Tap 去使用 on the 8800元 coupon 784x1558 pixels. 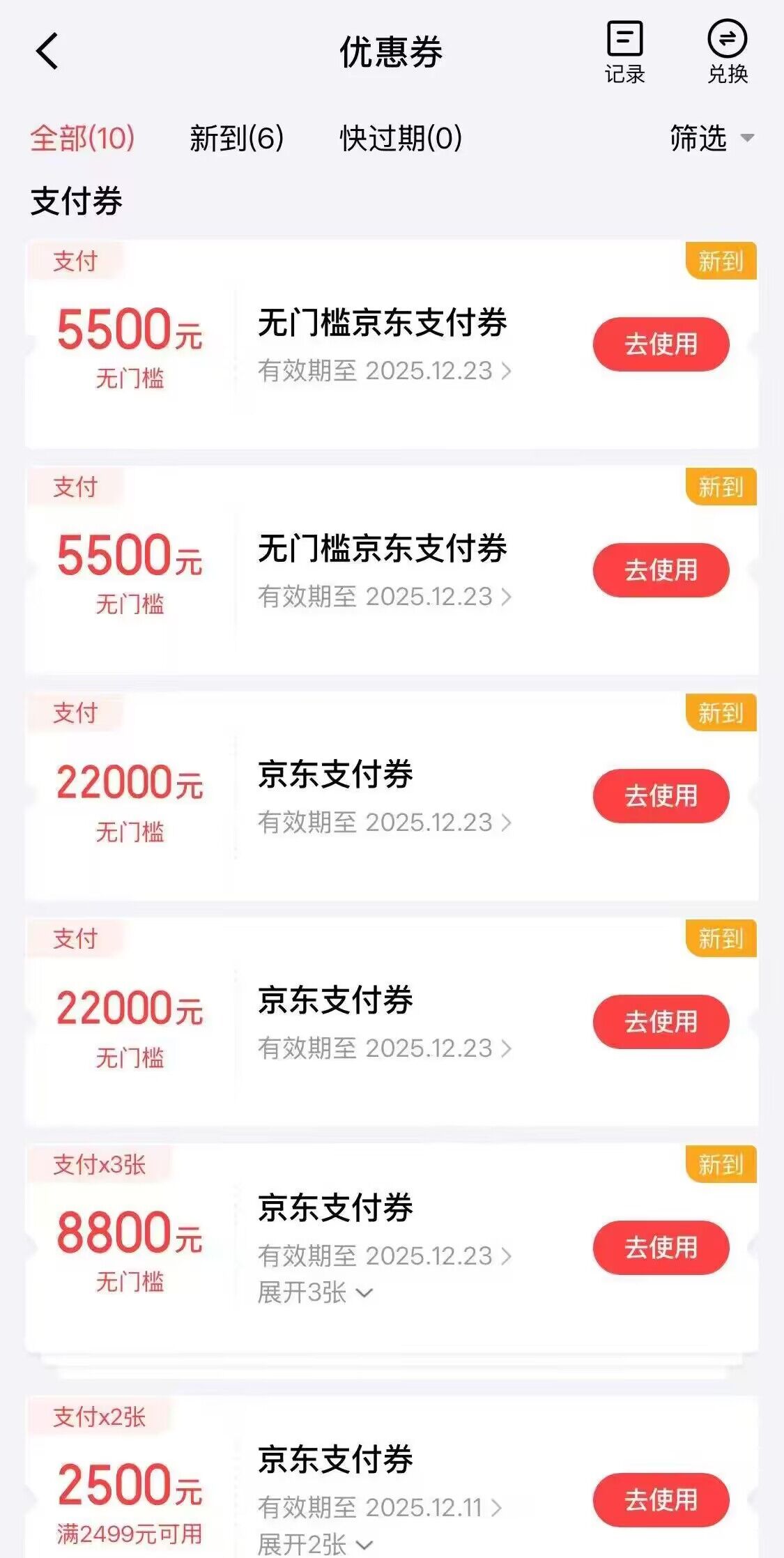point(661,1247)
